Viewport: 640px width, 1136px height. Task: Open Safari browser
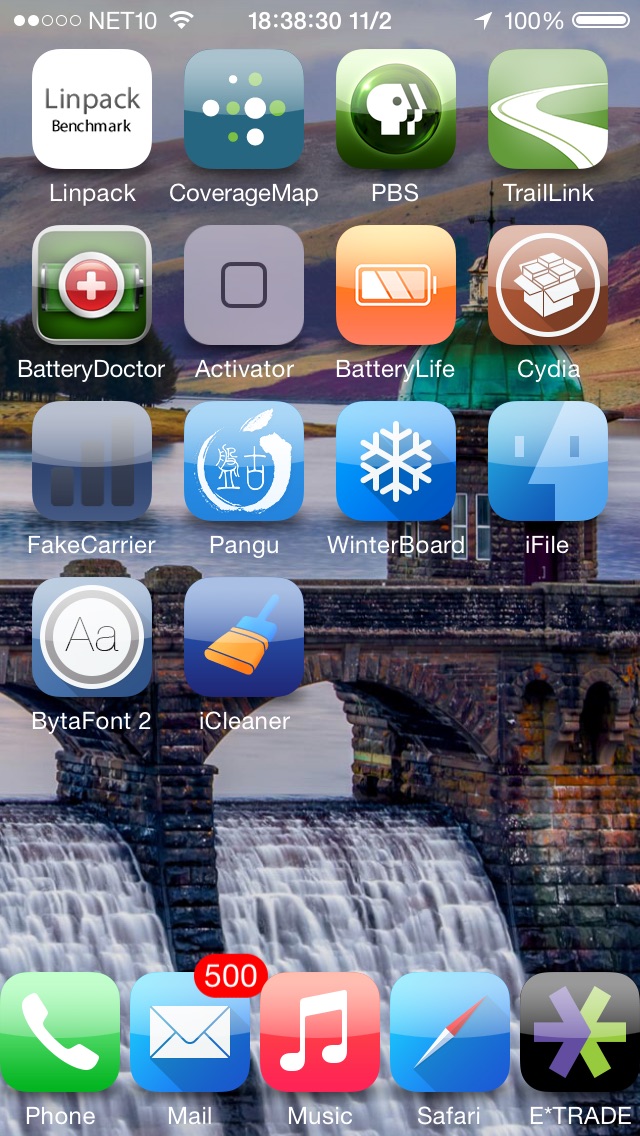(x=450, y=1032)
